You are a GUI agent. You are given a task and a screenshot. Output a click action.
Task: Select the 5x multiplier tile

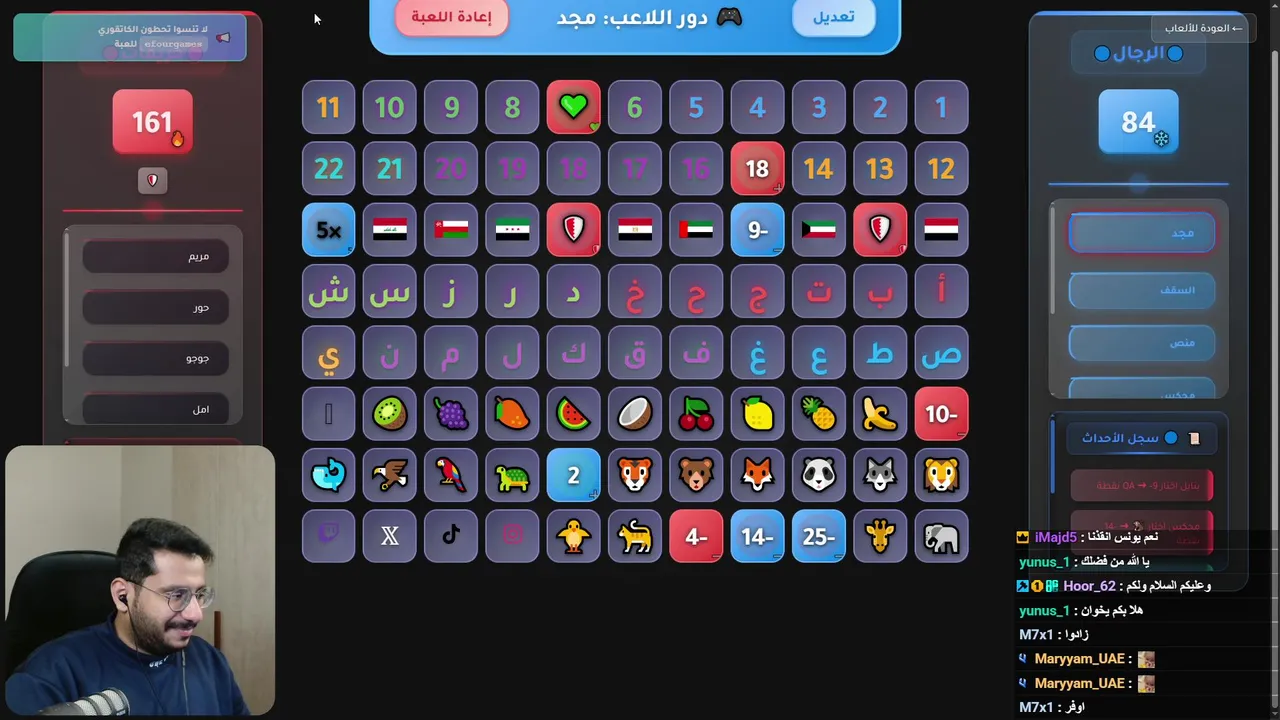coord(328,230)
